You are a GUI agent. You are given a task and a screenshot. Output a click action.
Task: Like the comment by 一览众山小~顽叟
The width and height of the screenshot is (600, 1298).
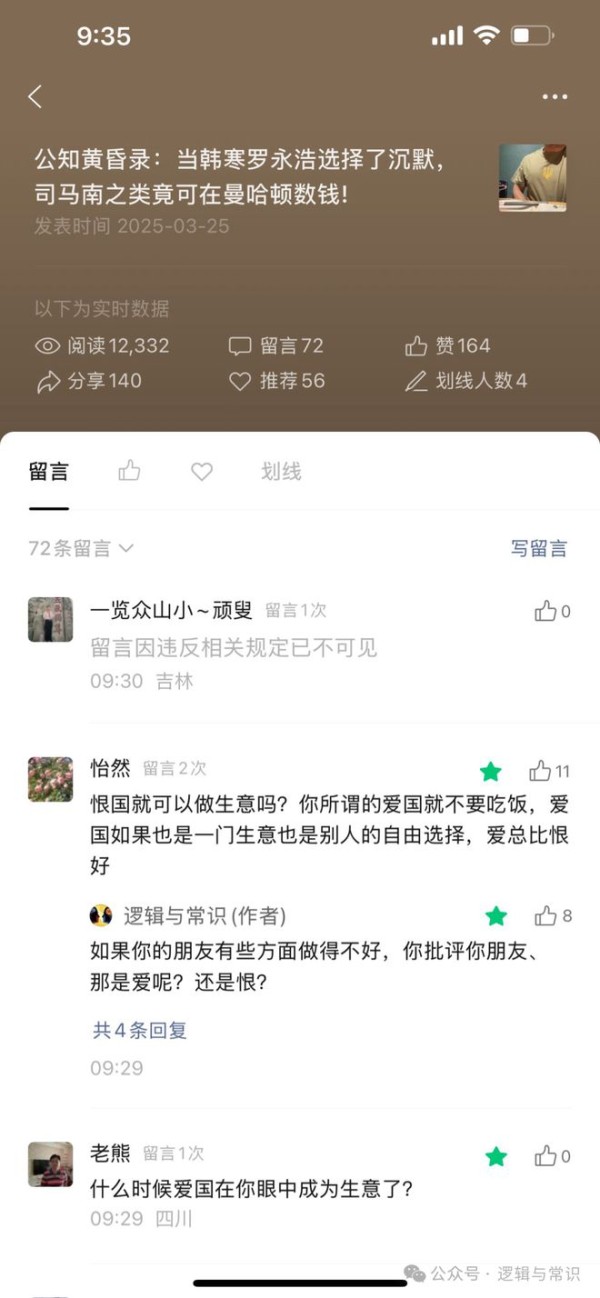(552, 611)
